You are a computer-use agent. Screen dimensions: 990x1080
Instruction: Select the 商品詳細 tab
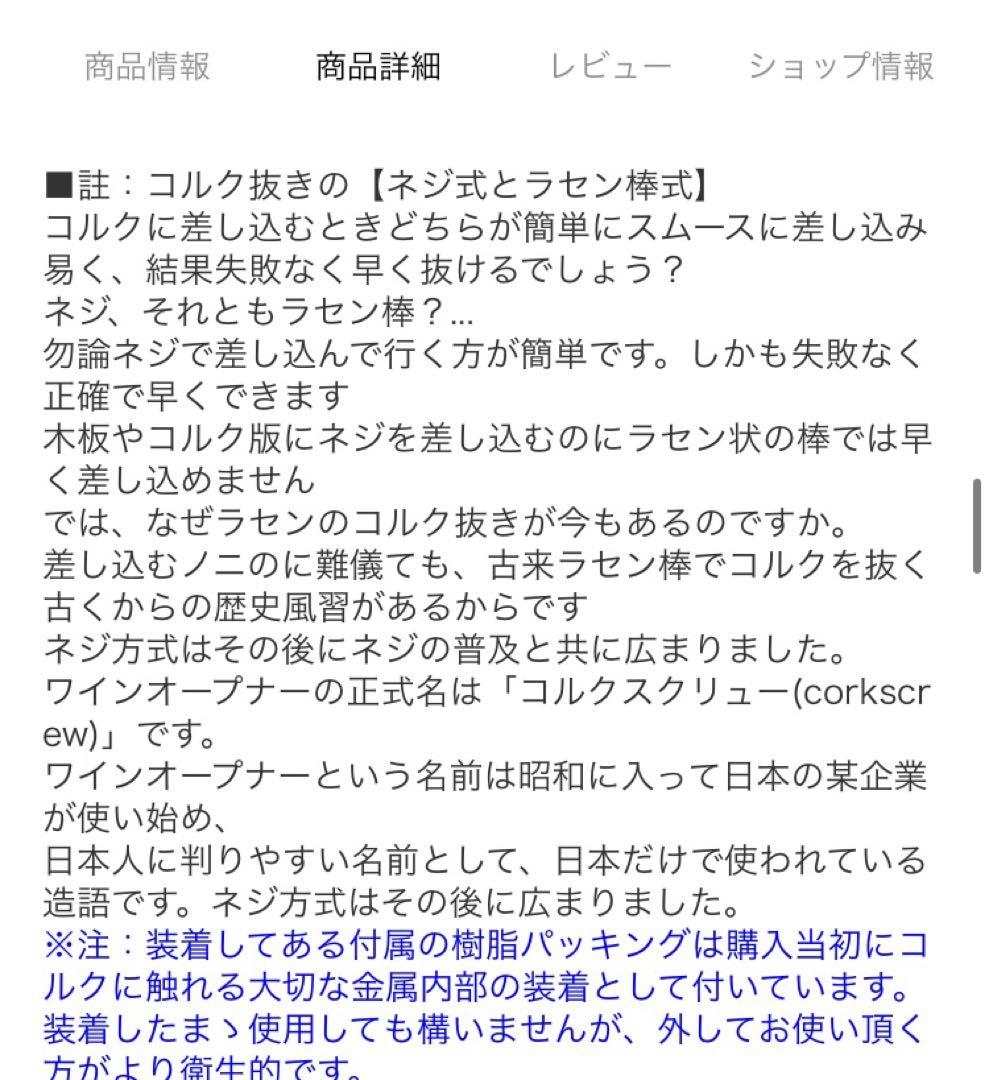(x=378, y=67)
